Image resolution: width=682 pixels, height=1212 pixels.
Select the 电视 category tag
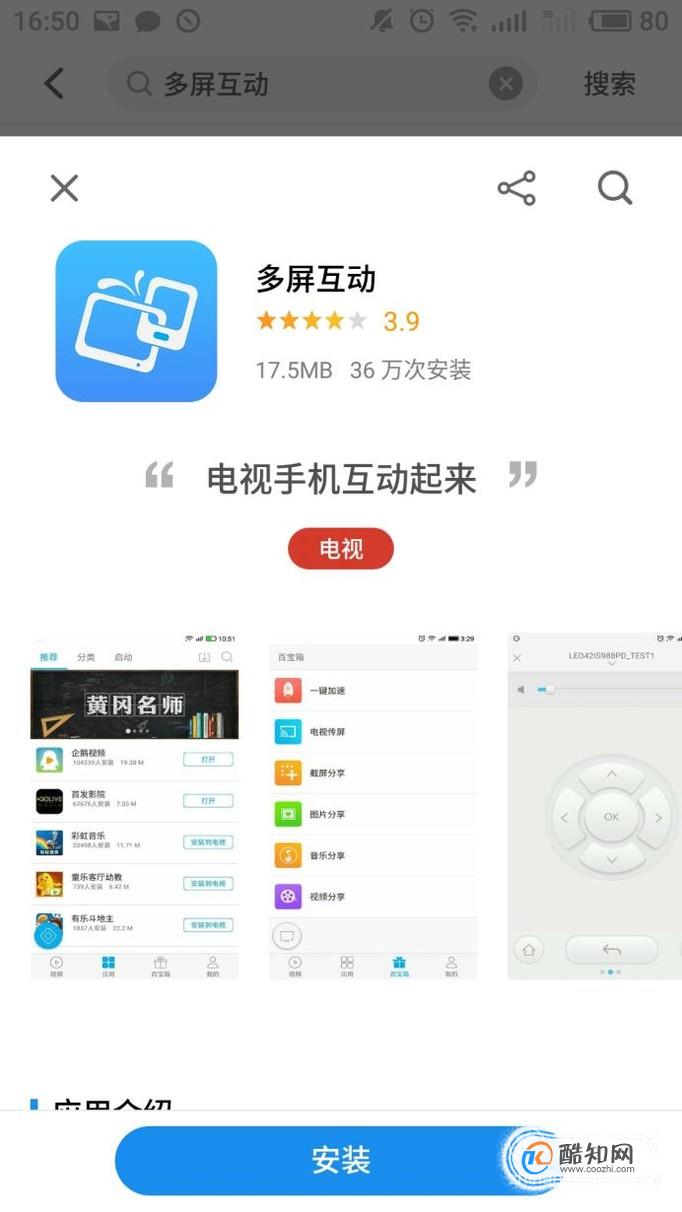(x=341, y=549)
